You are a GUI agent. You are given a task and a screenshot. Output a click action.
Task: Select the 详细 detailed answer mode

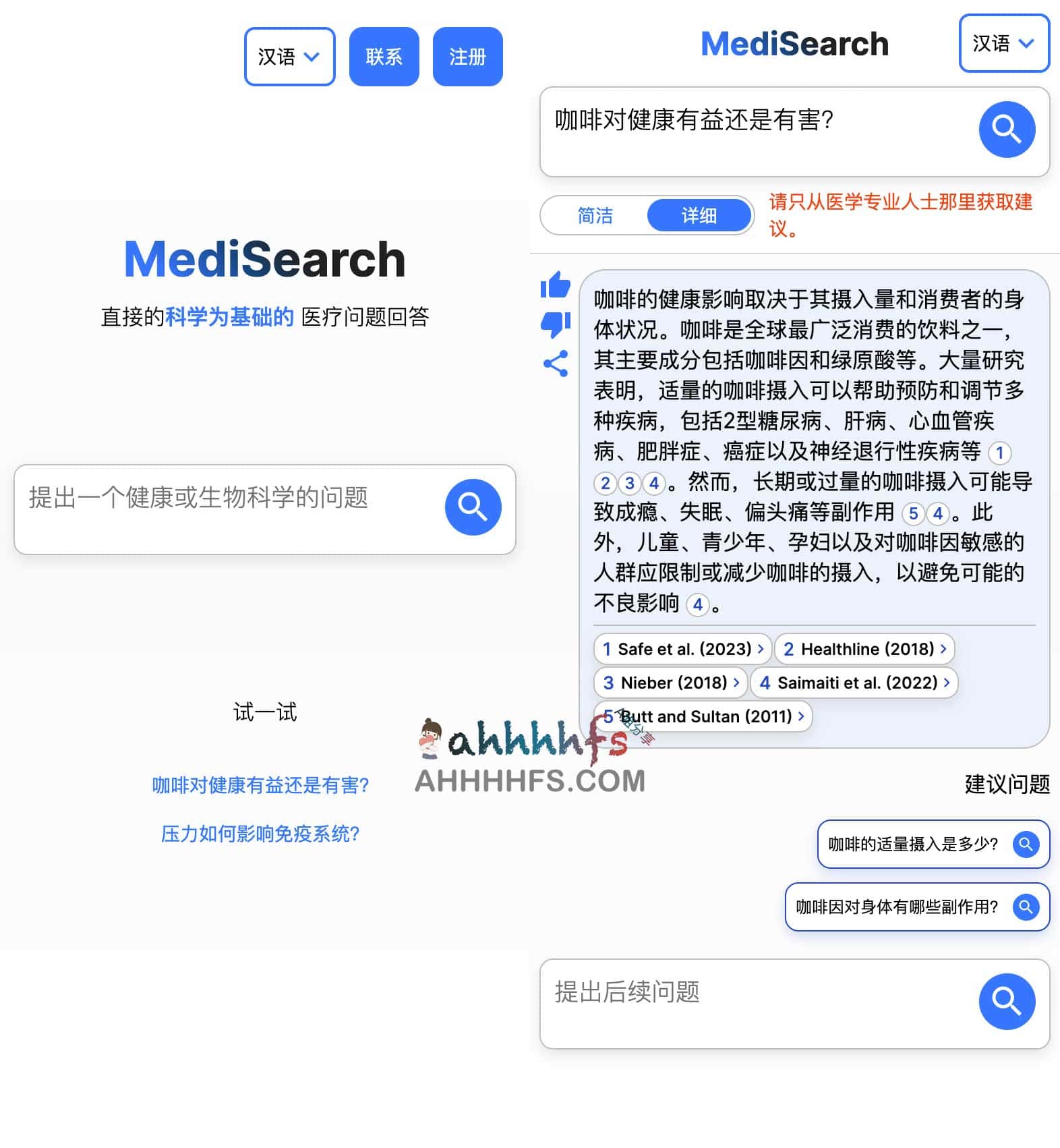pos(699,216)
